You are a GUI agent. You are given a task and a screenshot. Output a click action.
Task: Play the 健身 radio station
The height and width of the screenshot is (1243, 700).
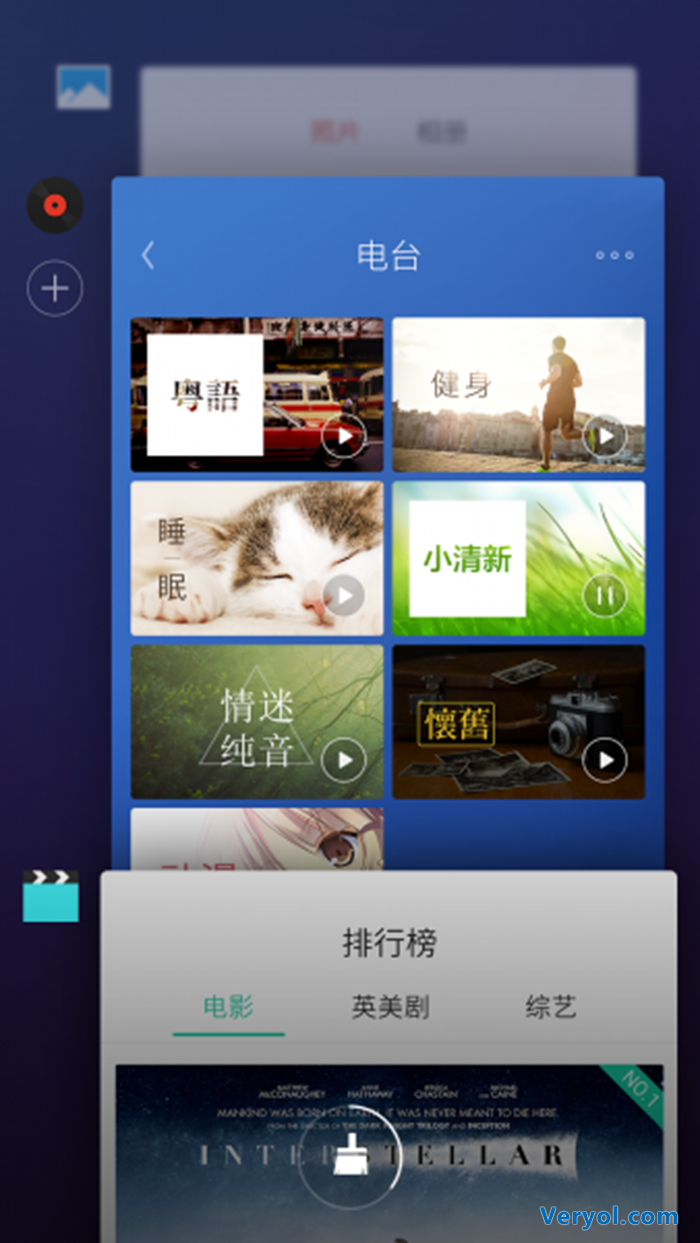[x=605, y=436]
